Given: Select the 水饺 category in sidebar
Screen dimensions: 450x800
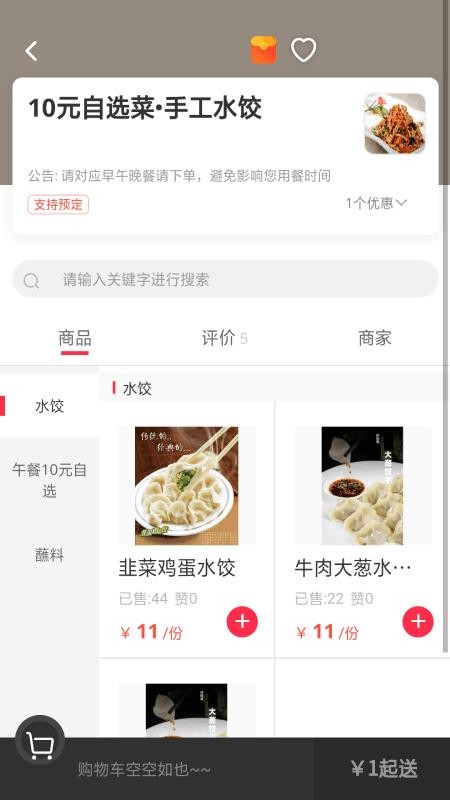Looking at the screenshot, I should [49, 406].
